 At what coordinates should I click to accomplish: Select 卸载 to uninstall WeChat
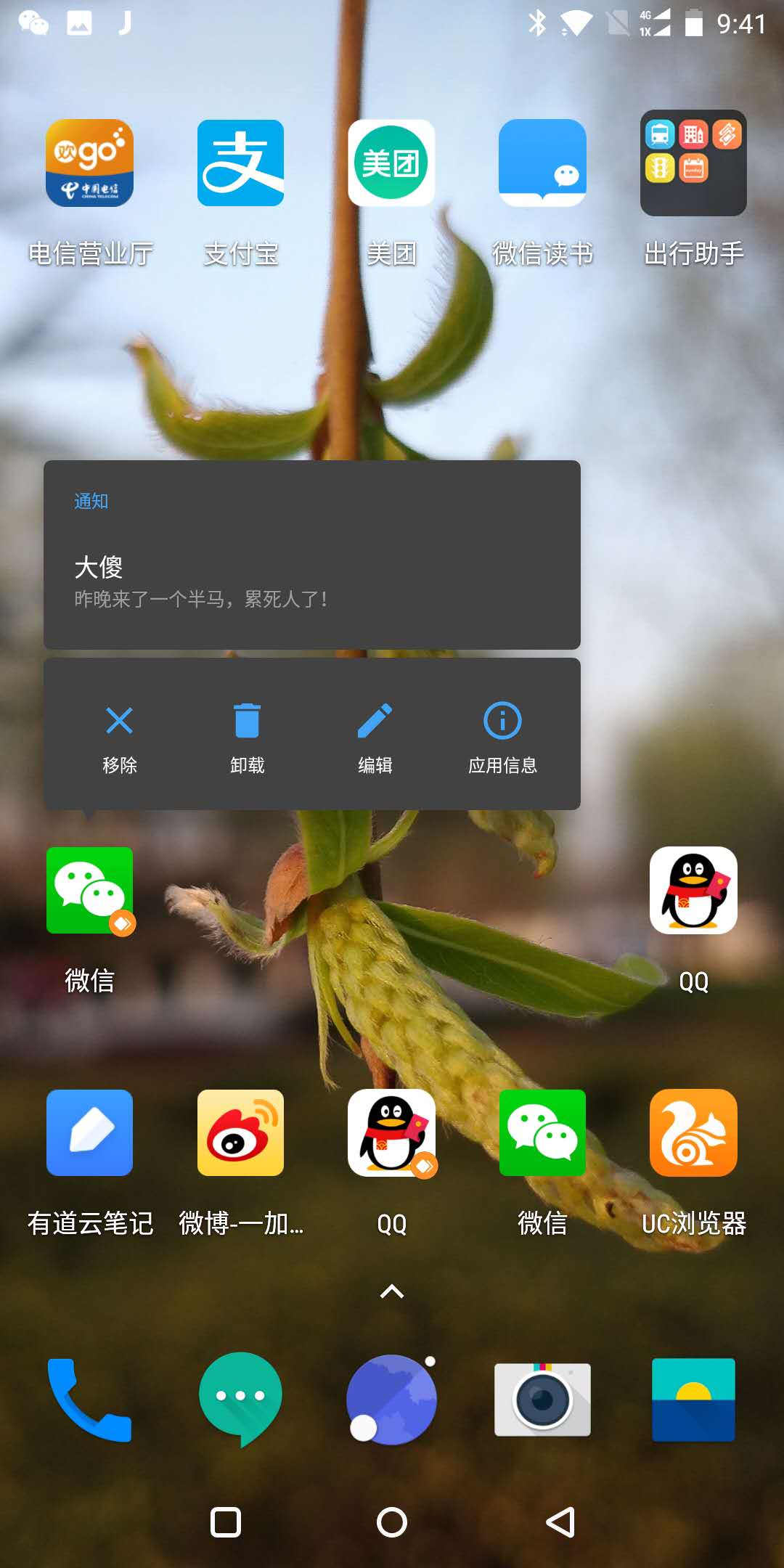coord(248,735)
